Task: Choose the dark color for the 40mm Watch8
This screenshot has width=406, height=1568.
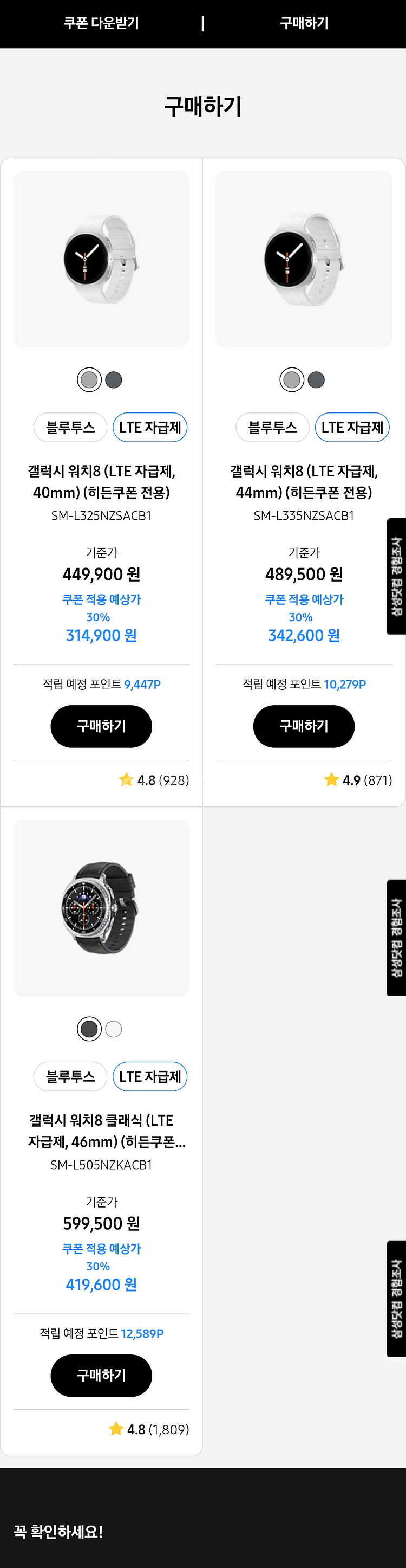Action: click(114, 380)
